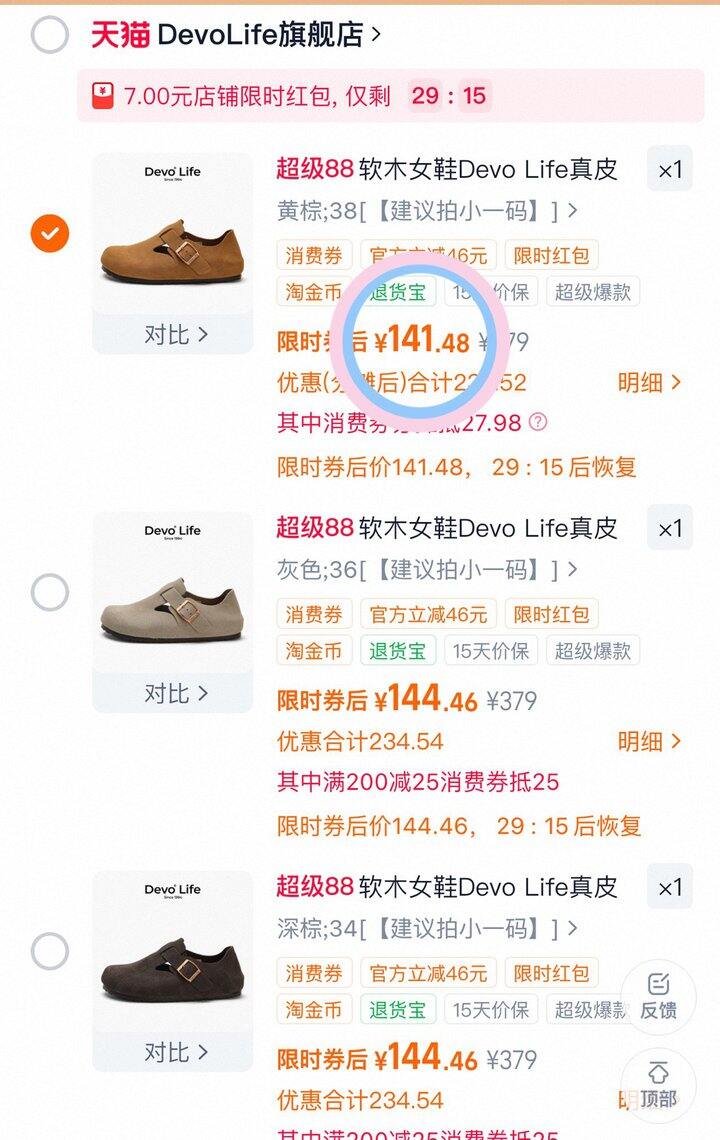This screenshot has width=720, height=1140.
Task: Change the 黄棕;38 color and size option
Action: [426, 211]
